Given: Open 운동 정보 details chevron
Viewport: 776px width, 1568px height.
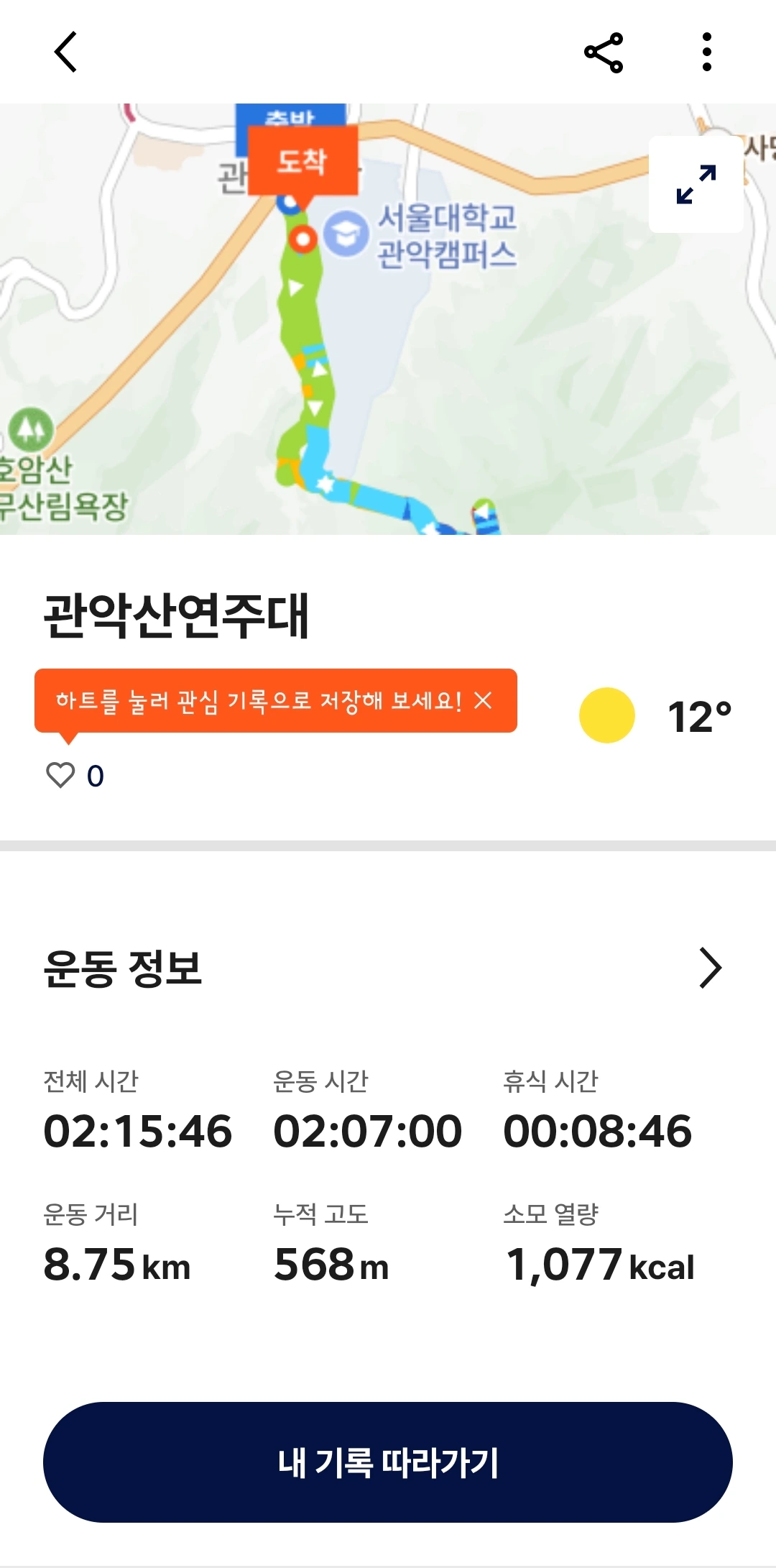Looking at the screenshot, I should [x=710, y=968].
